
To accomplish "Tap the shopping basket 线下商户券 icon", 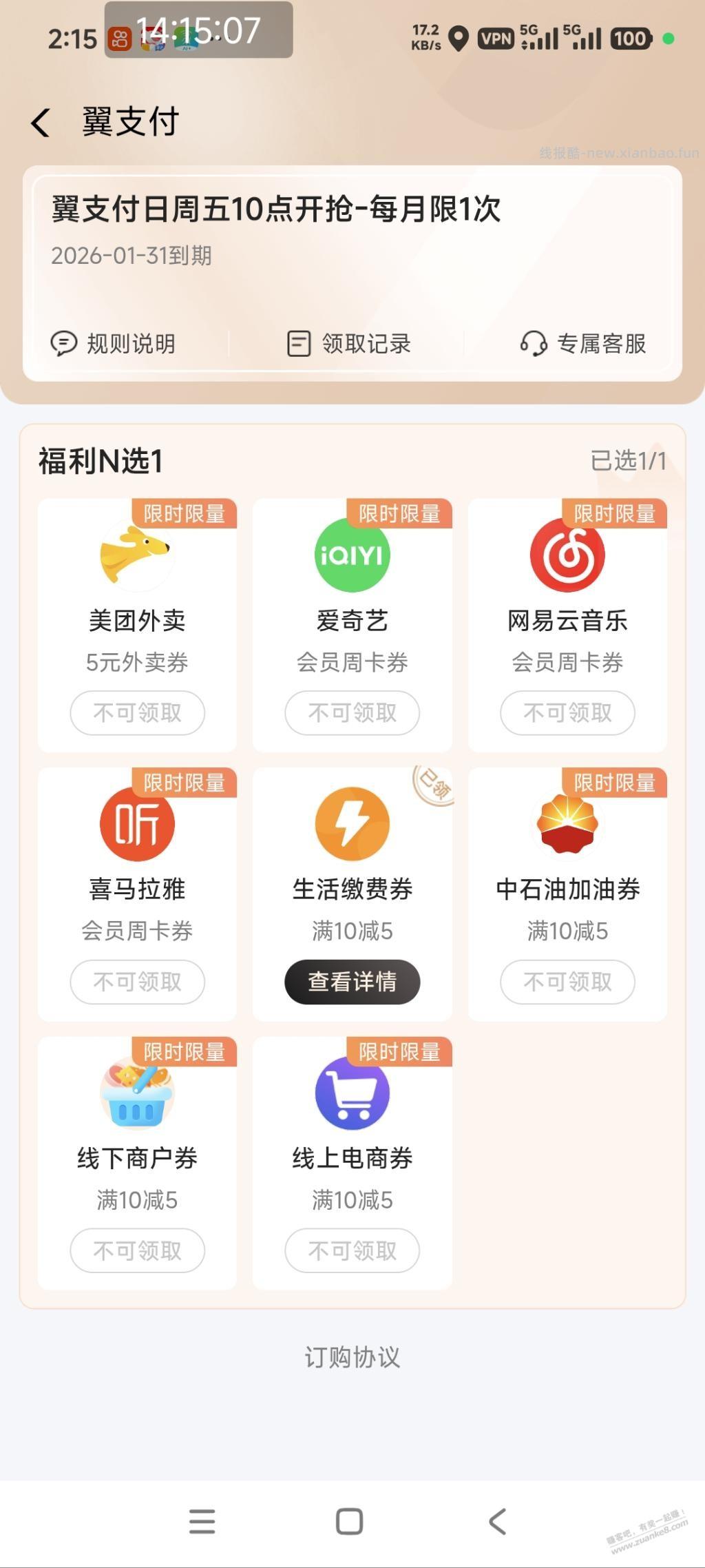I will (x=137, y=1093).
